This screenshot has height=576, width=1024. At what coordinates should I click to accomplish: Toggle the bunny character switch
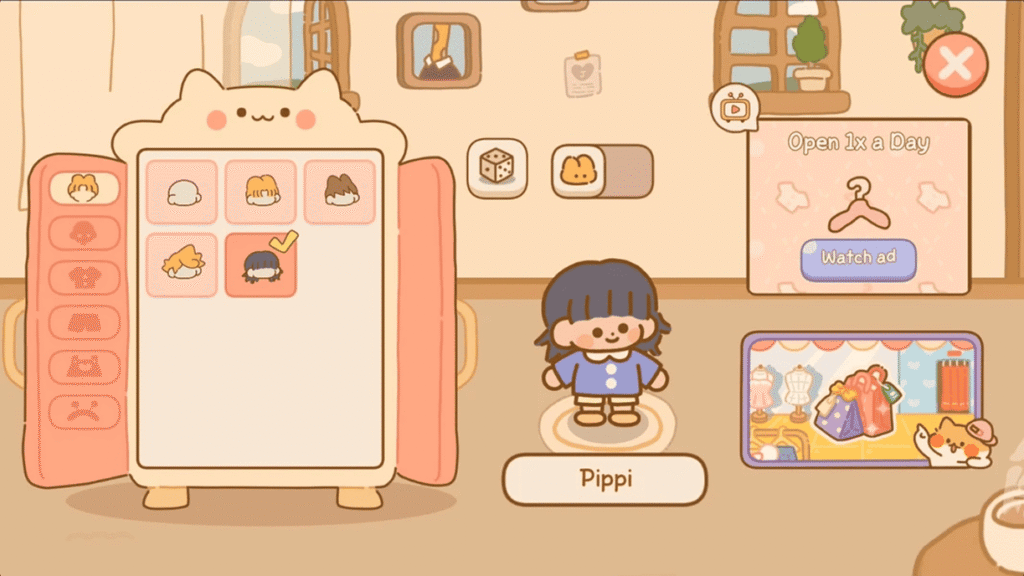pos(602,171)
